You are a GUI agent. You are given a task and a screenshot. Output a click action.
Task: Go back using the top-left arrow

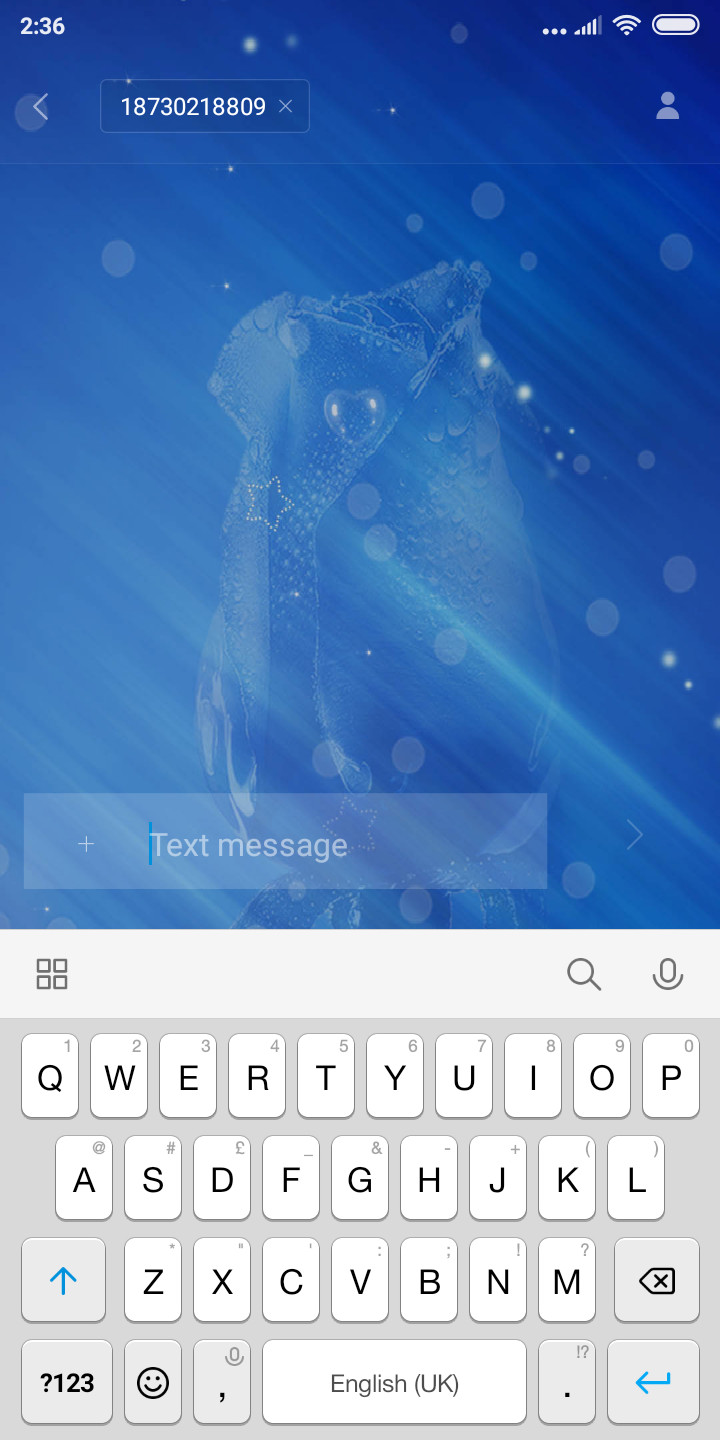pyautogui.click(x=40, y=107)
